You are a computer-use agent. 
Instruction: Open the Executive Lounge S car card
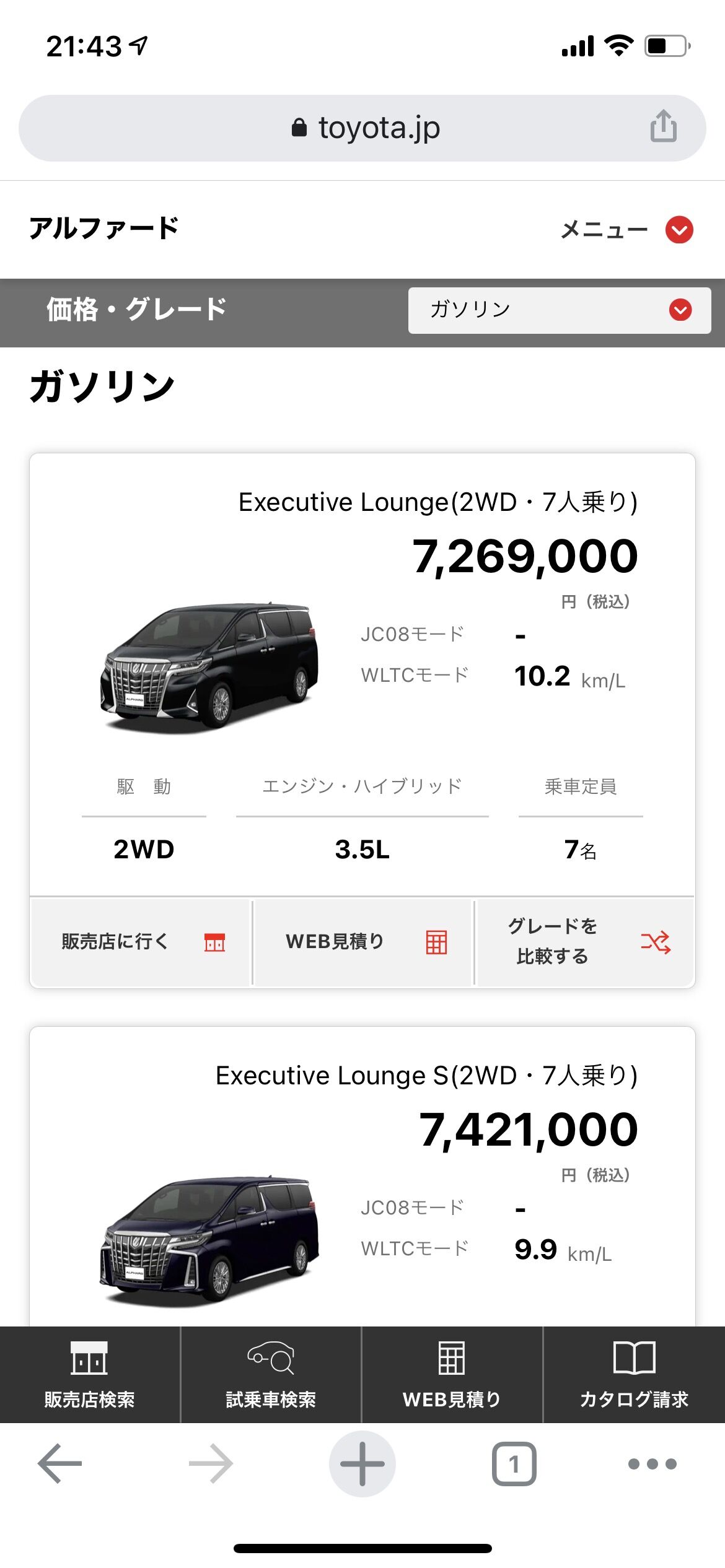(362, 1175)
